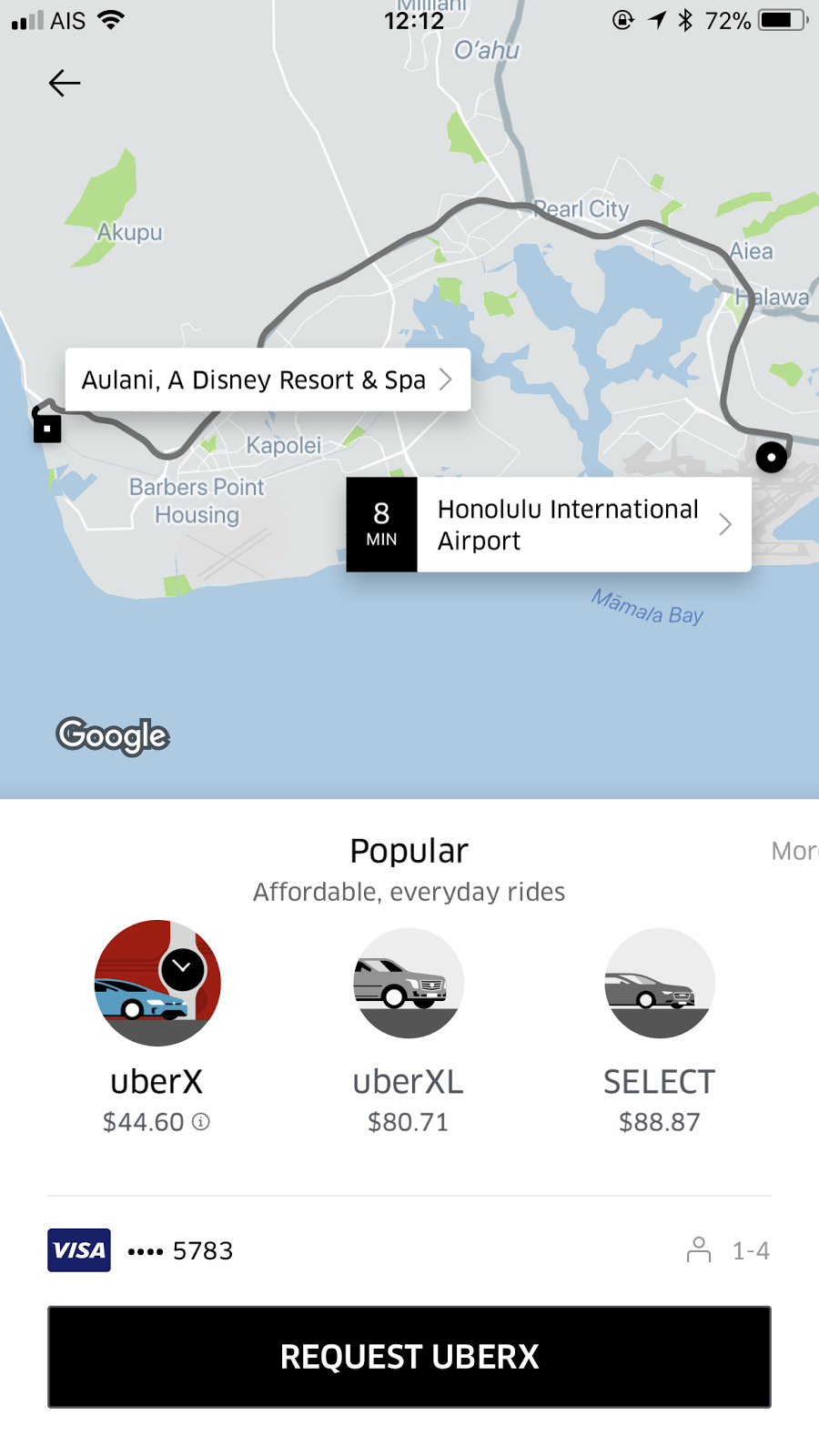Switch to the More rides category
Viewport: 819px width, 1456px height.
[794, 851]
